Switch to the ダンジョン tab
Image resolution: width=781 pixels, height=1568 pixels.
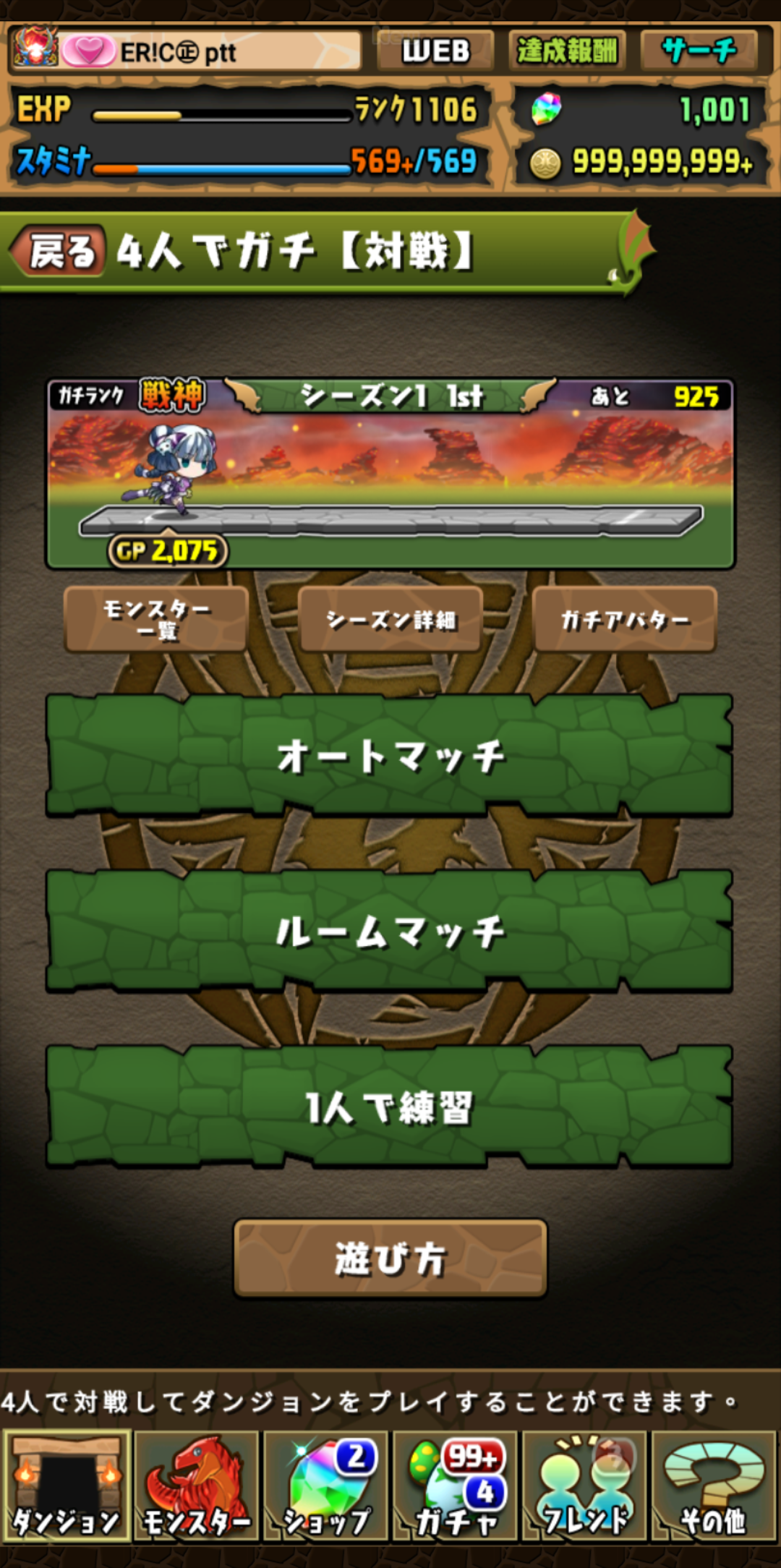67,1486
